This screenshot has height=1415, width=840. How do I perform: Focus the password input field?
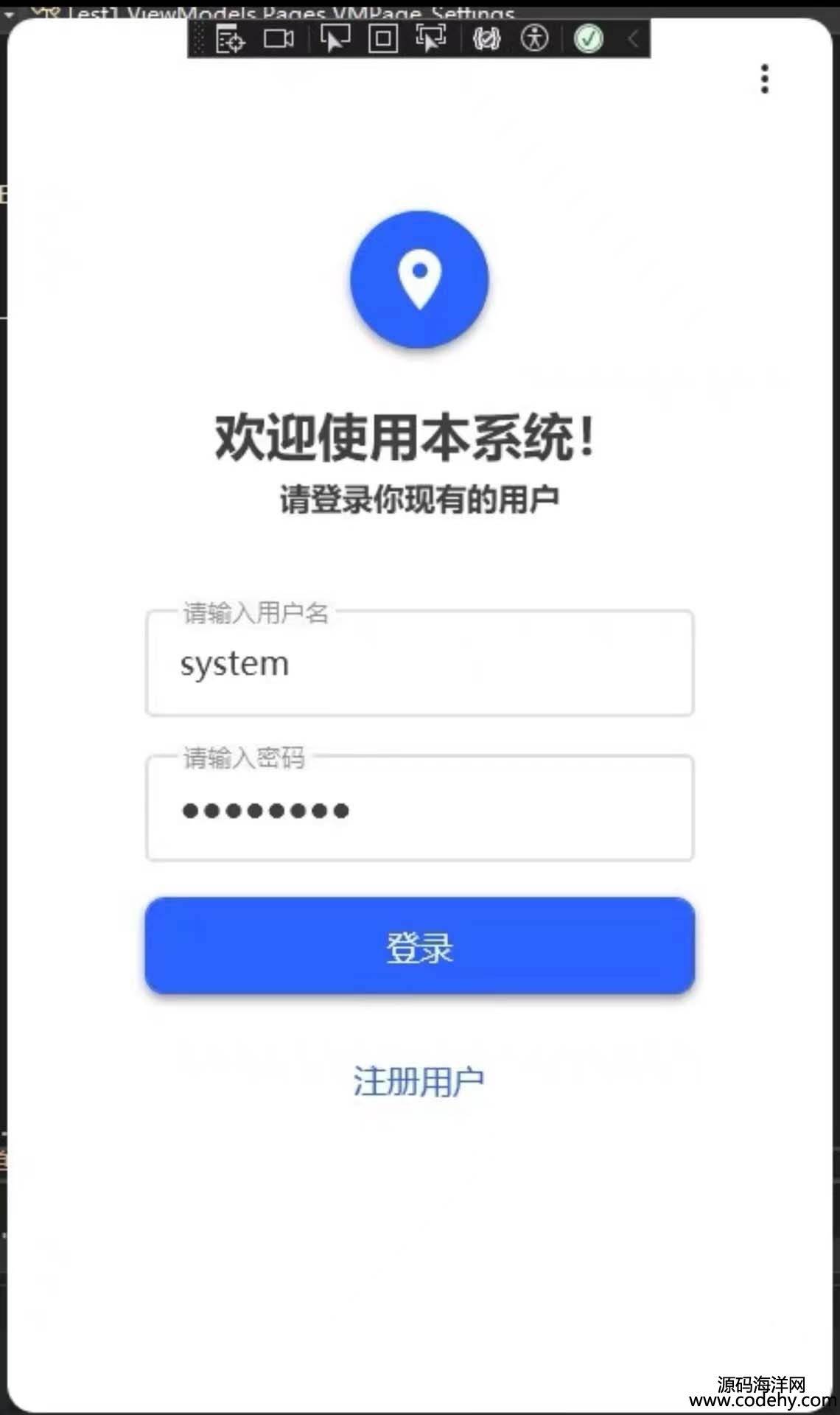419,808
